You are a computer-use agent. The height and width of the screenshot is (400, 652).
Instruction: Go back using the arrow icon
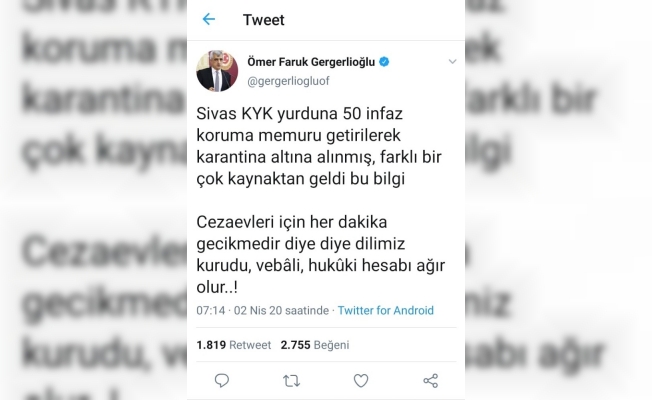point(208,19)
